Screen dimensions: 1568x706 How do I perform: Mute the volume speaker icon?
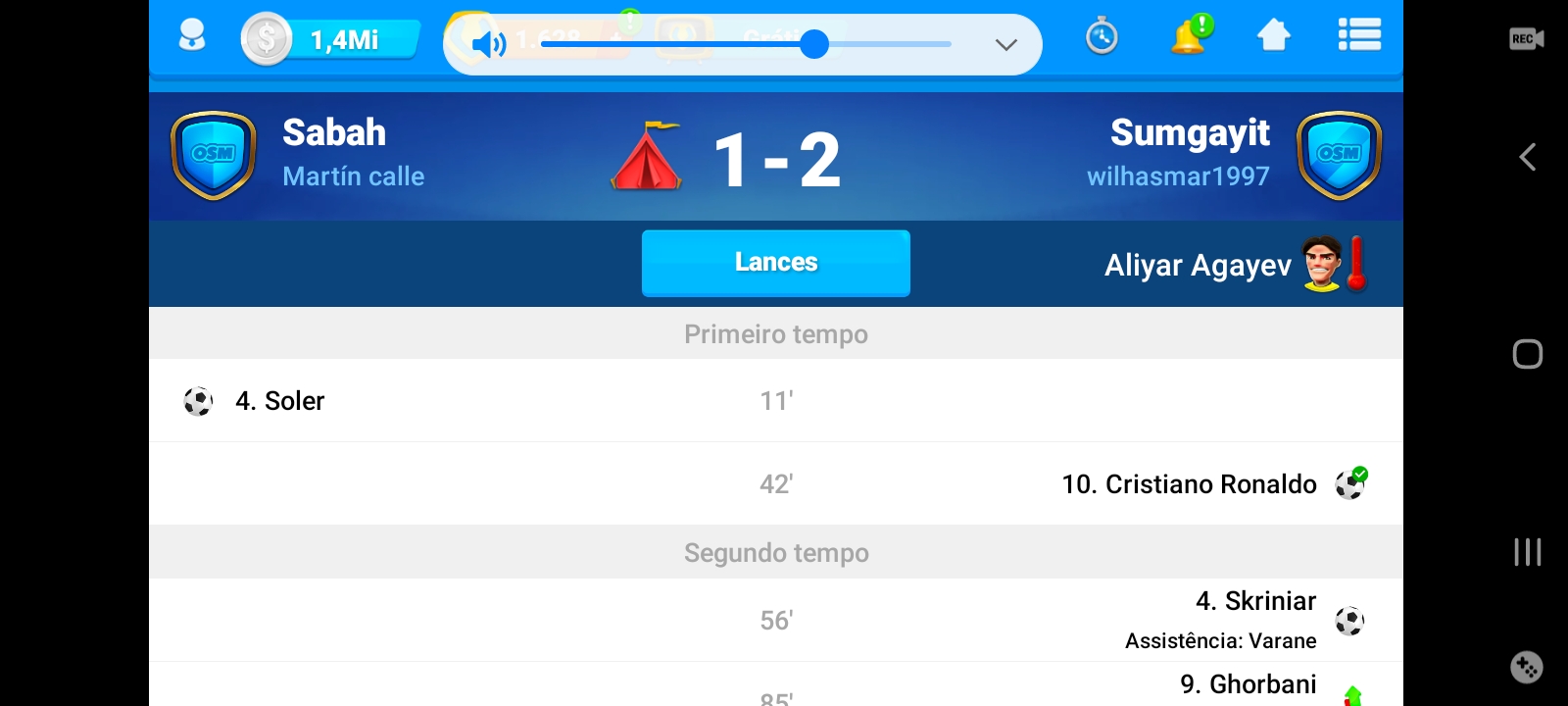coord(488,44)
